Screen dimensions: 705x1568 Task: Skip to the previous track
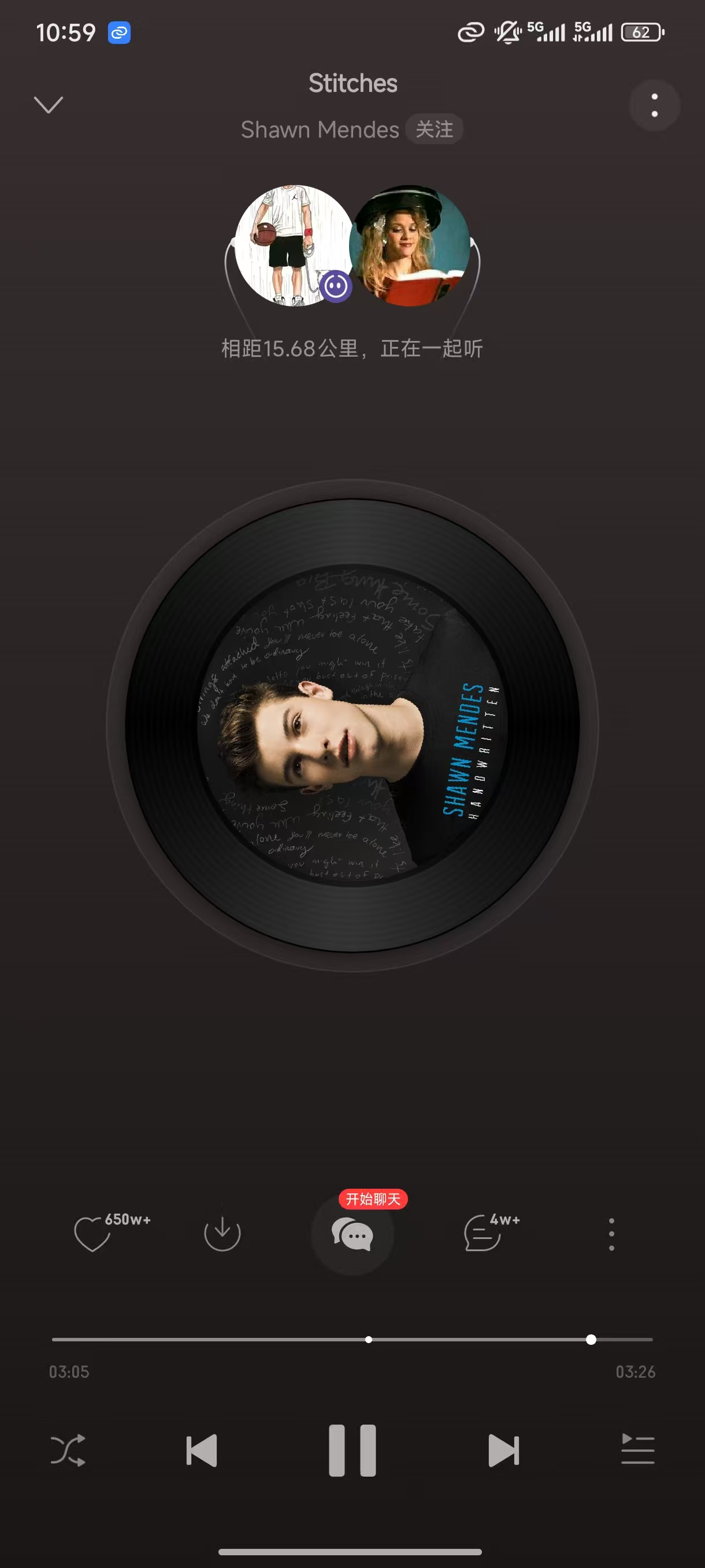(x=201, y=1451)
